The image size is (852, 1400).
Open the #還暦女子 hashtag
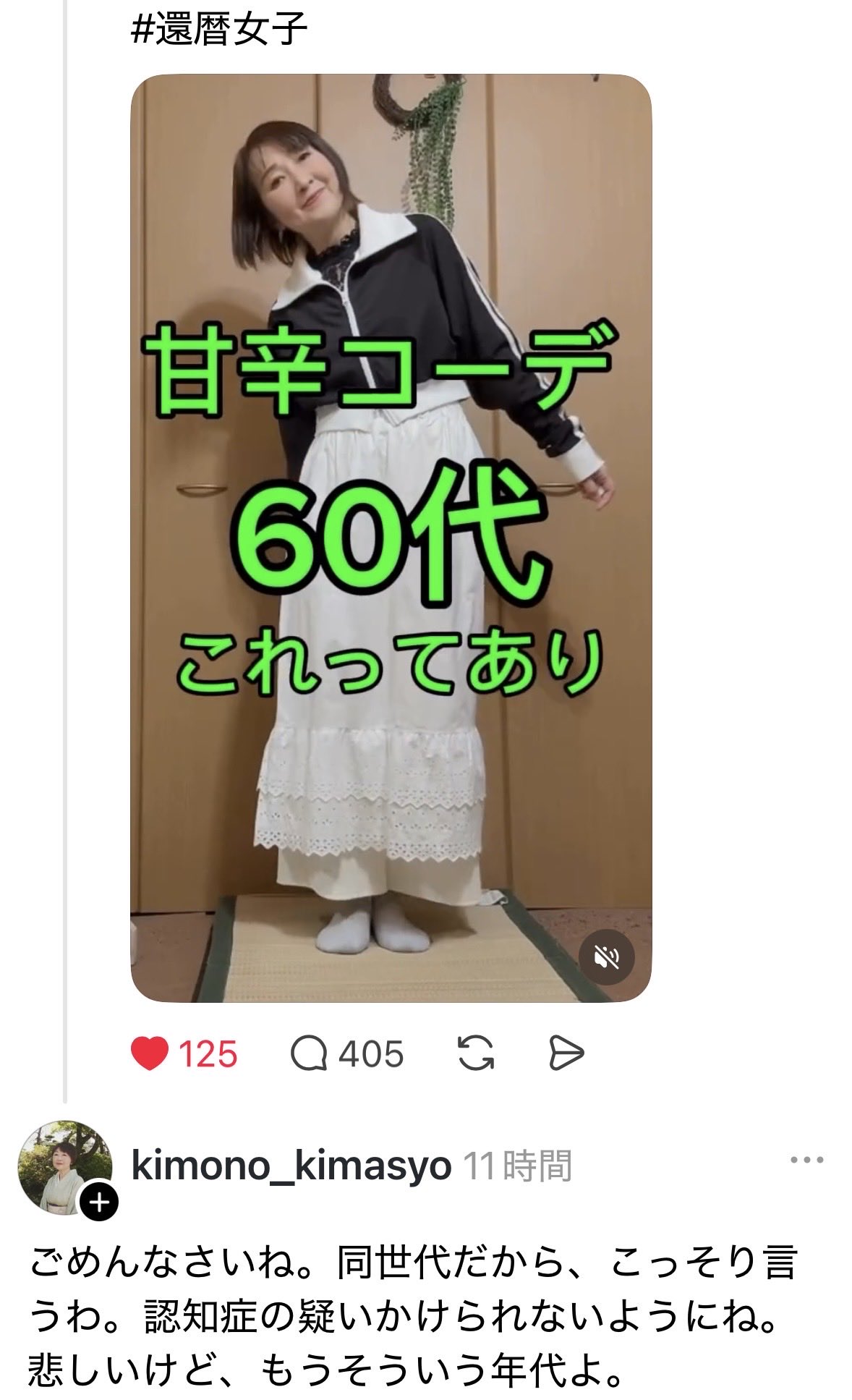[x=220, y=30]
